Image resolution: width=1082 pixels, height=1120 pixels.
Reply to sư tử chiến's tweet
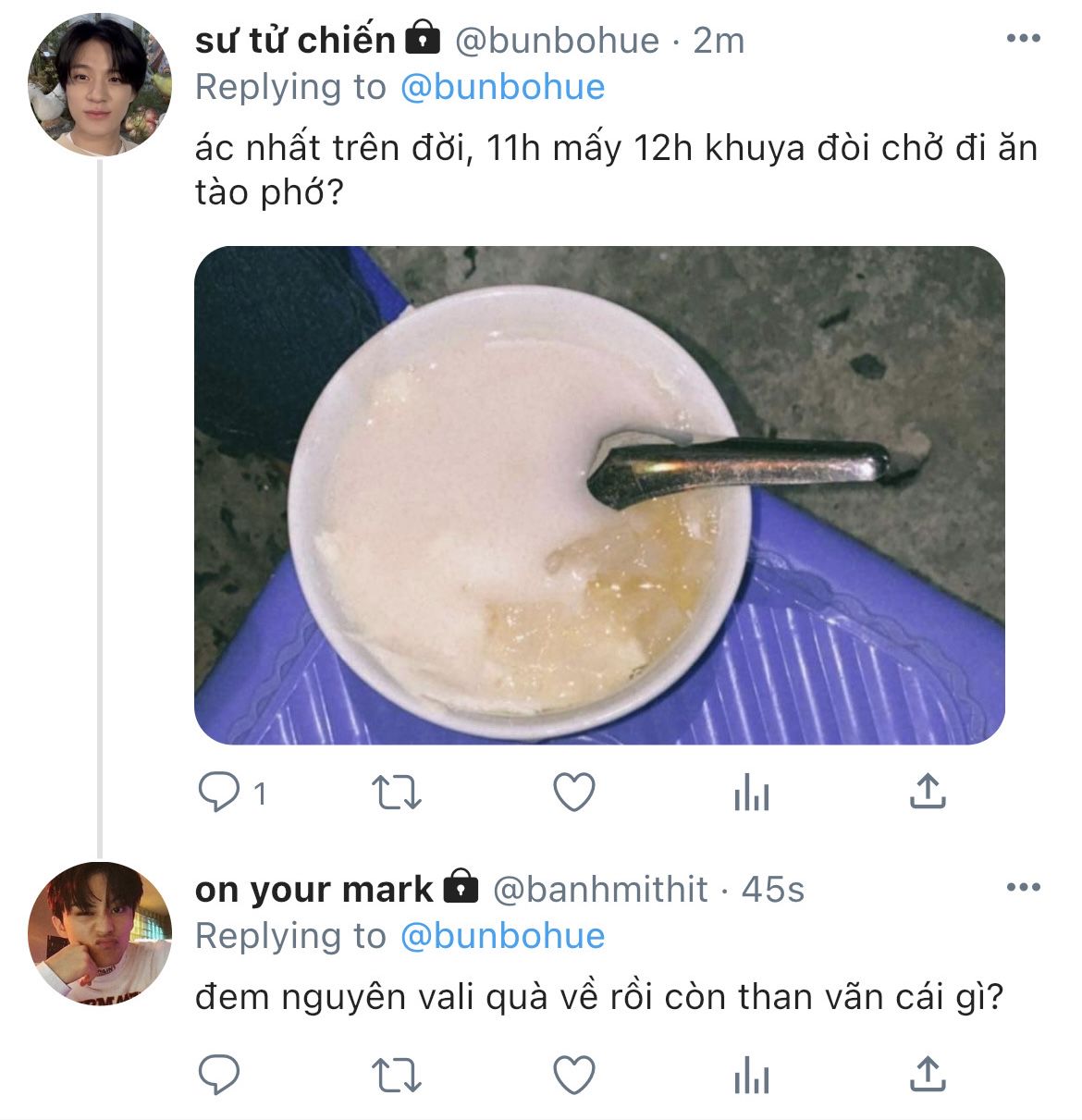pyautogui.click(x=220, y=793)
